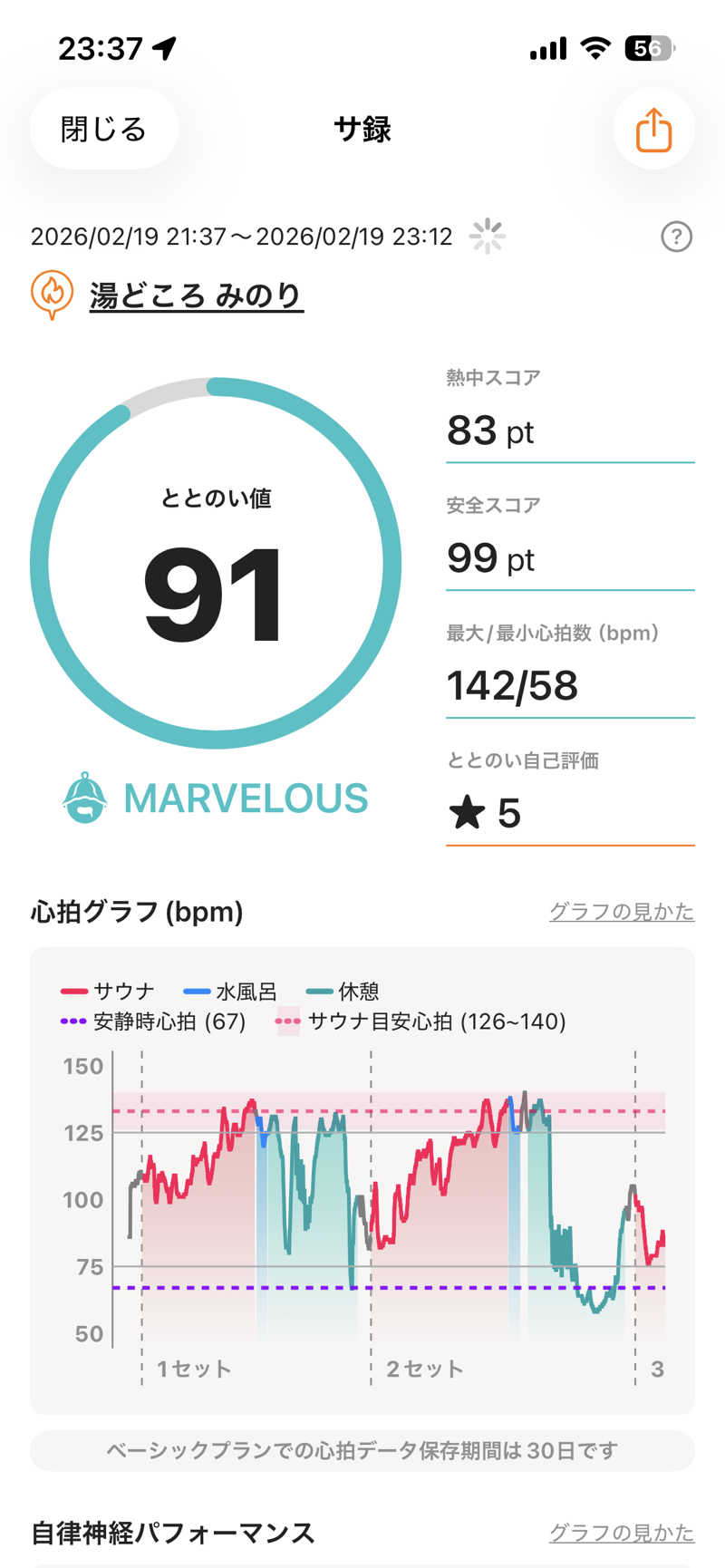Open the 湯どころ みのり facility link
Viewport: 725px width, 1568px height.
click(196, 295)
